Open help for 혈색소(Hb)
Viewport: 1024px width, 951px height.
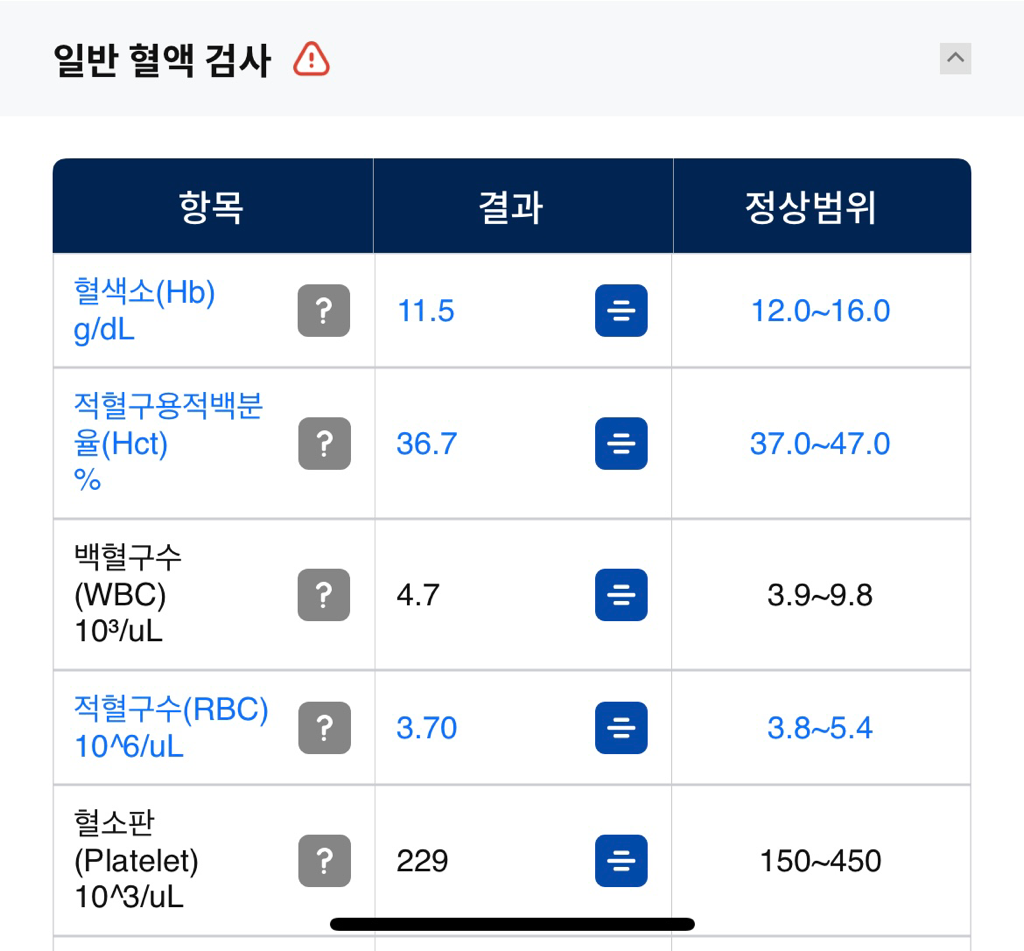(x=324, y=311)
